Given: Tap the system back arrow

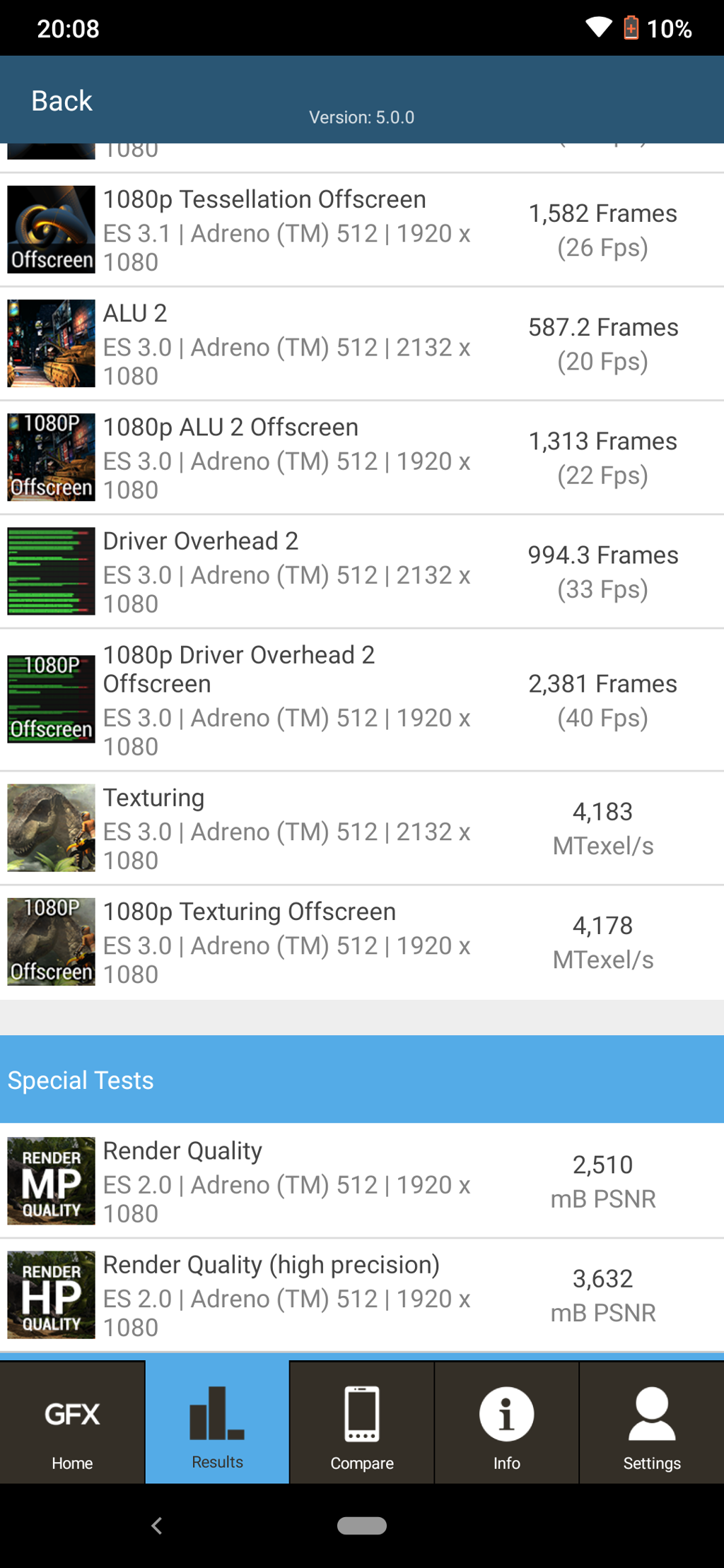Looking at the screenshot, I should [157, 1526].
